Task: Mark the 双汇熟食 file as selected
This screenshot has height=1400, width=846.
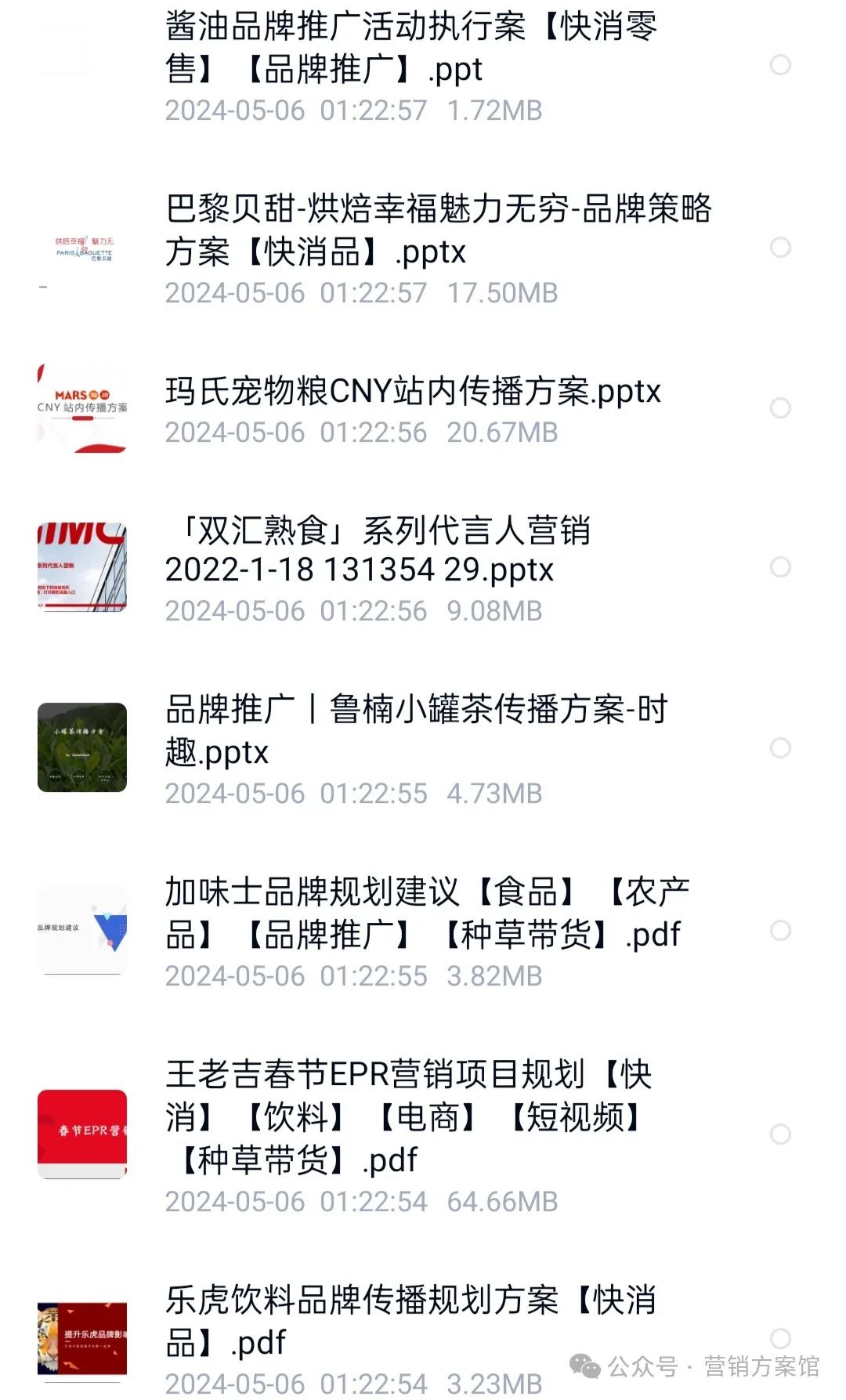Action: (x=780, y=567)
